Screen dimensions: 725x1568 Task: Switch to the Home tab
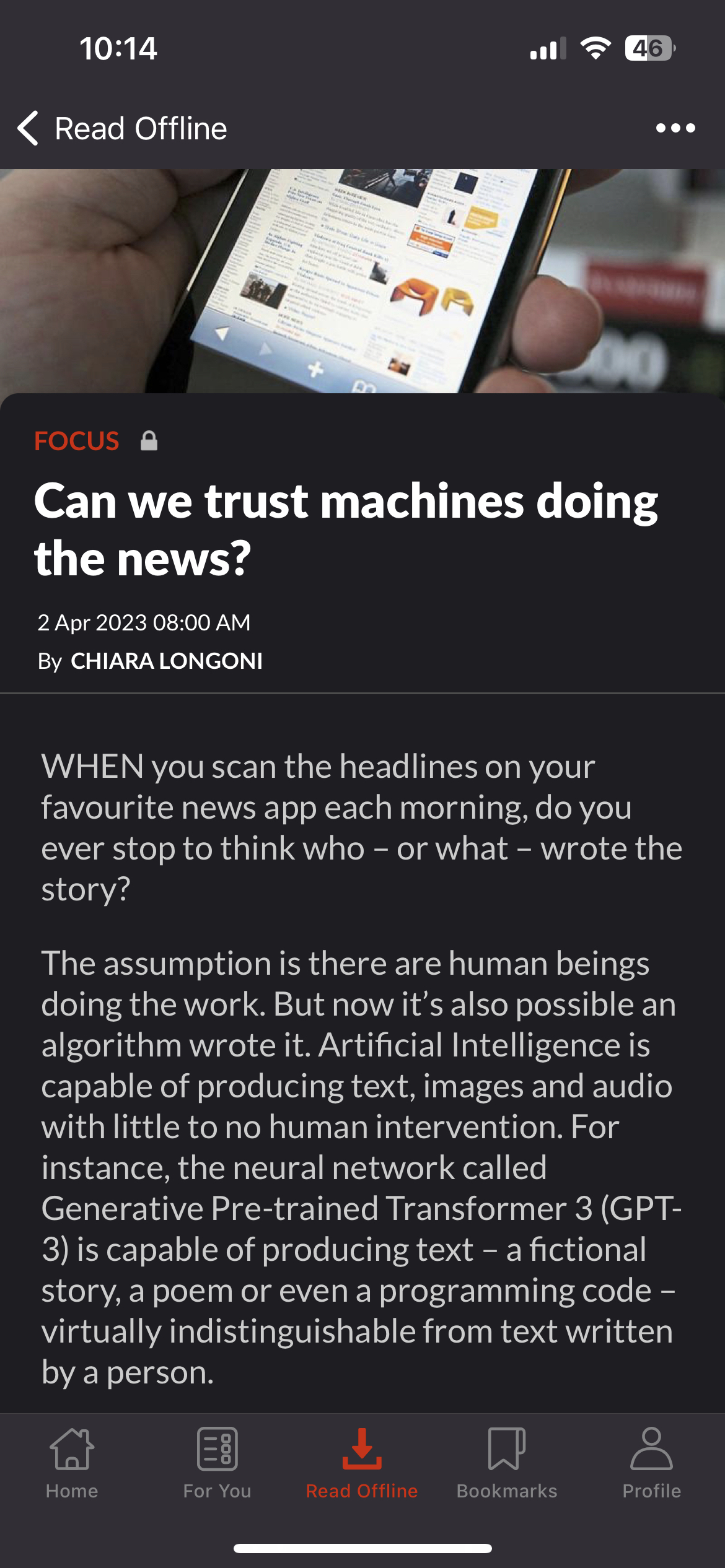coord(72,1463)
